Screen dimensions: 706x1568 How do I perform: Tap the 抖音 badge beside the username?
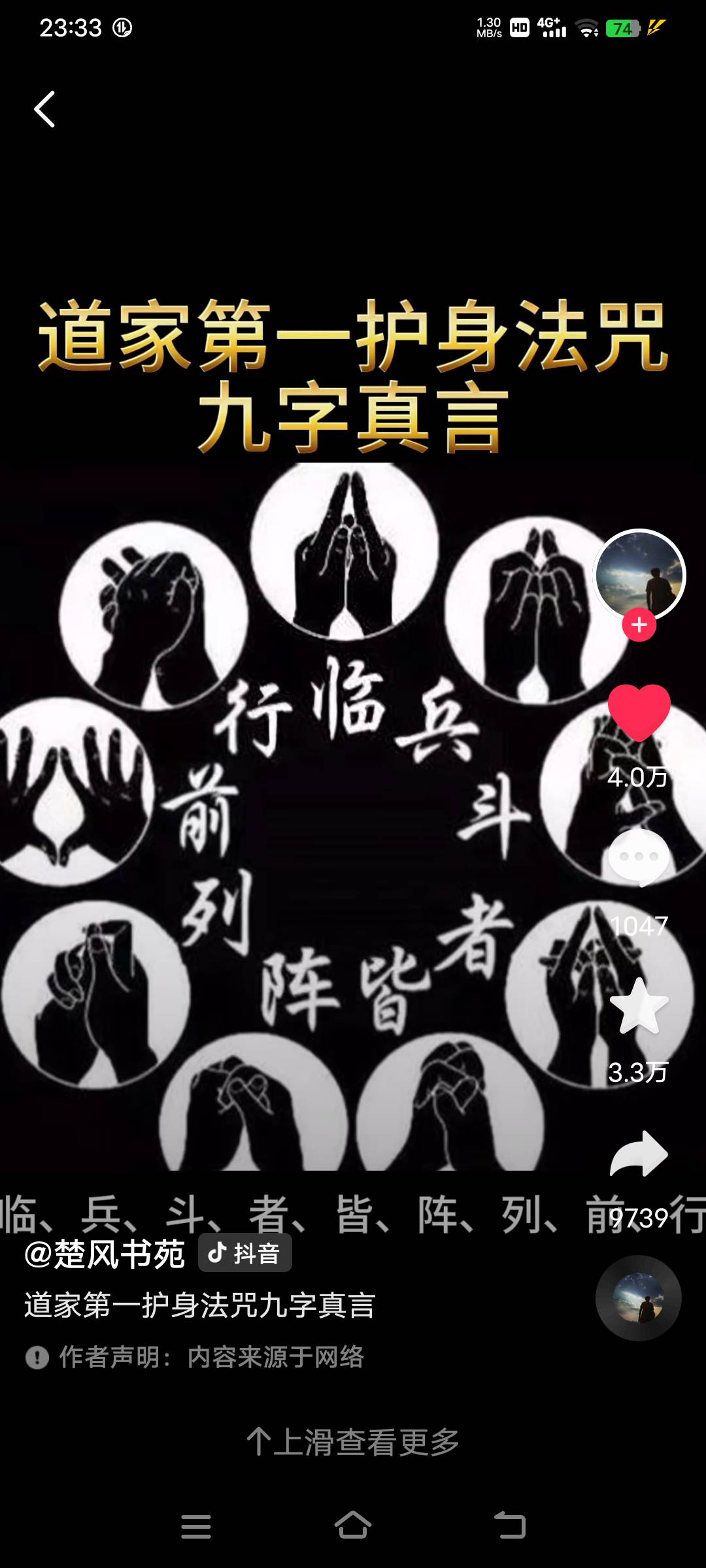click(x=244, y=1253)
